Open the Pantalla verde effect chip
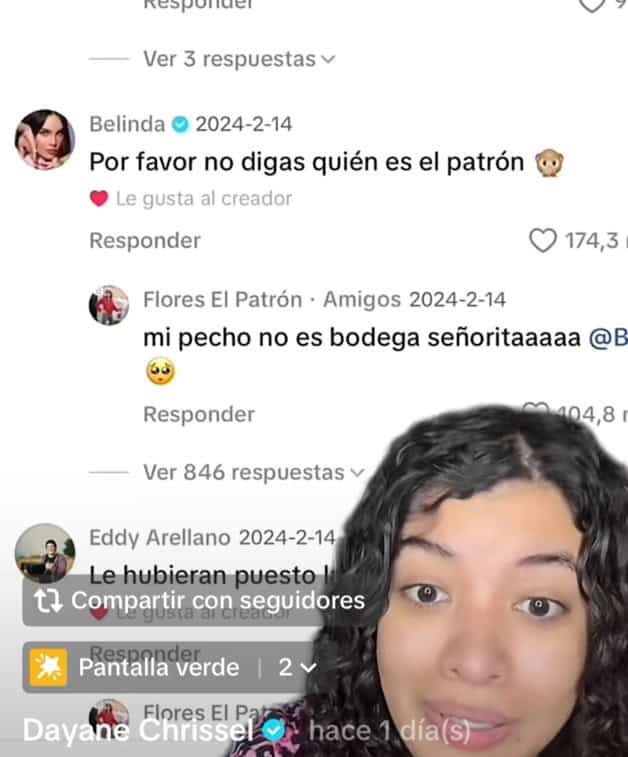628x757 pixels. pyautogui.click(x=140, y=667)
